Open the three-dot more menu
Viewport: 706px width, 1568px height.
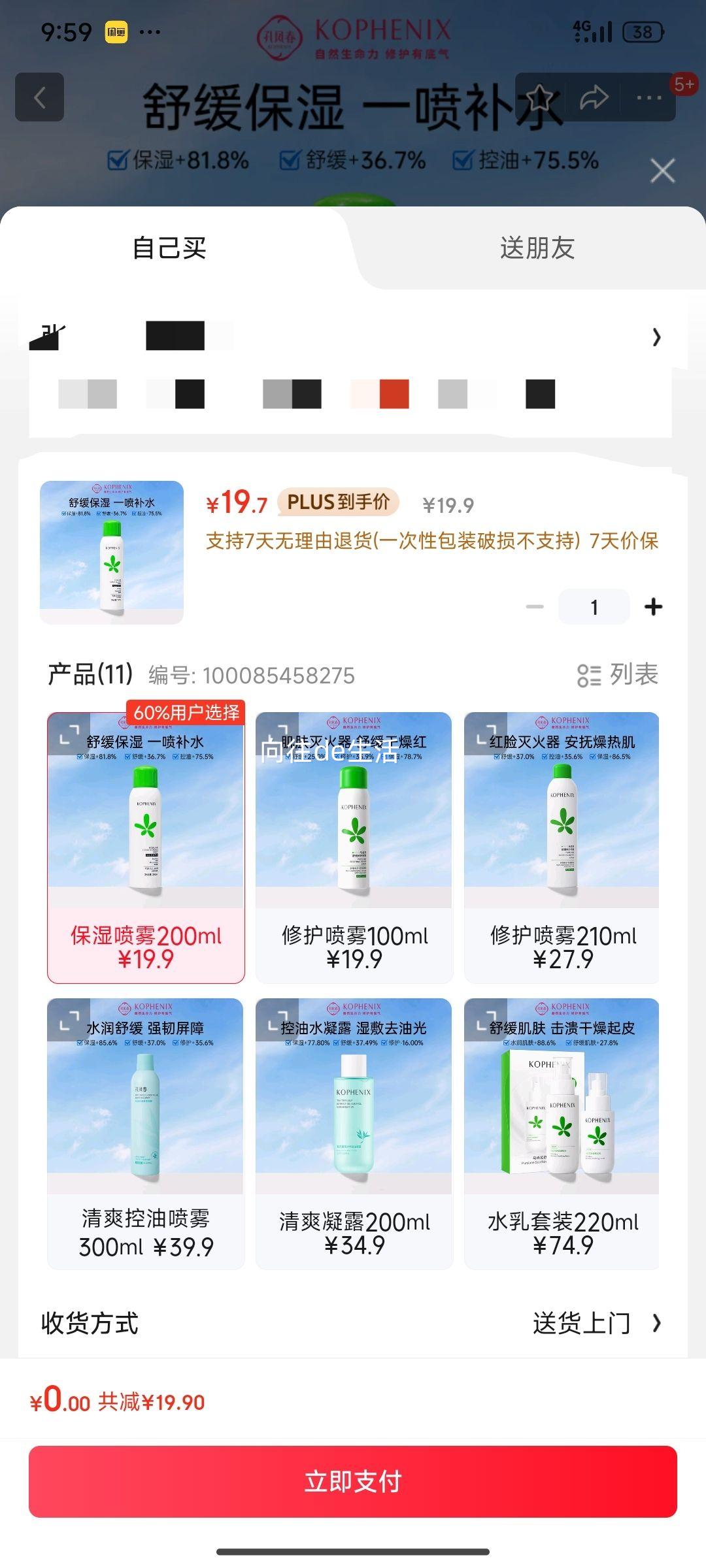coord(648,98)
